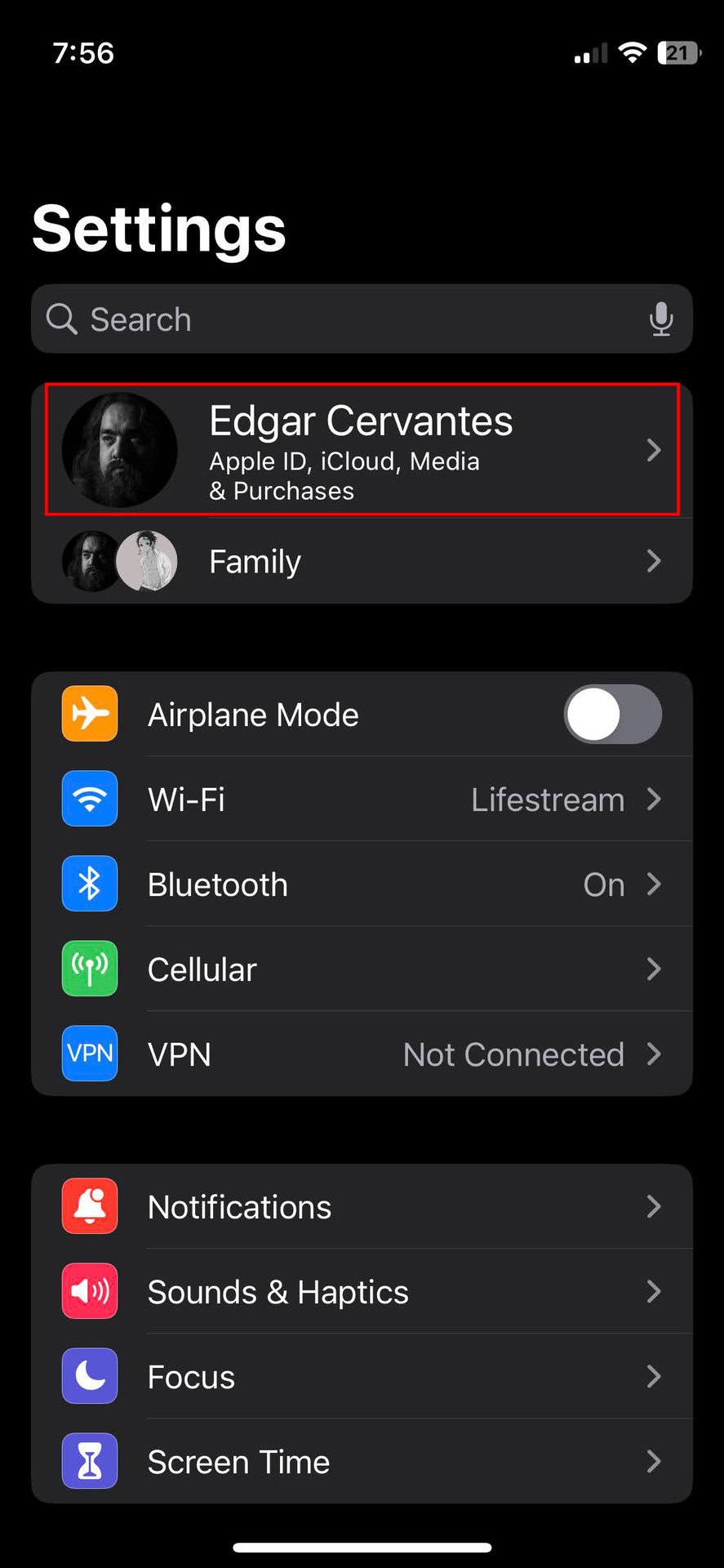This screenshot has height=1568, width=724.
Task: Tap the microphone icon in search
Action: [x=660, y=319]
